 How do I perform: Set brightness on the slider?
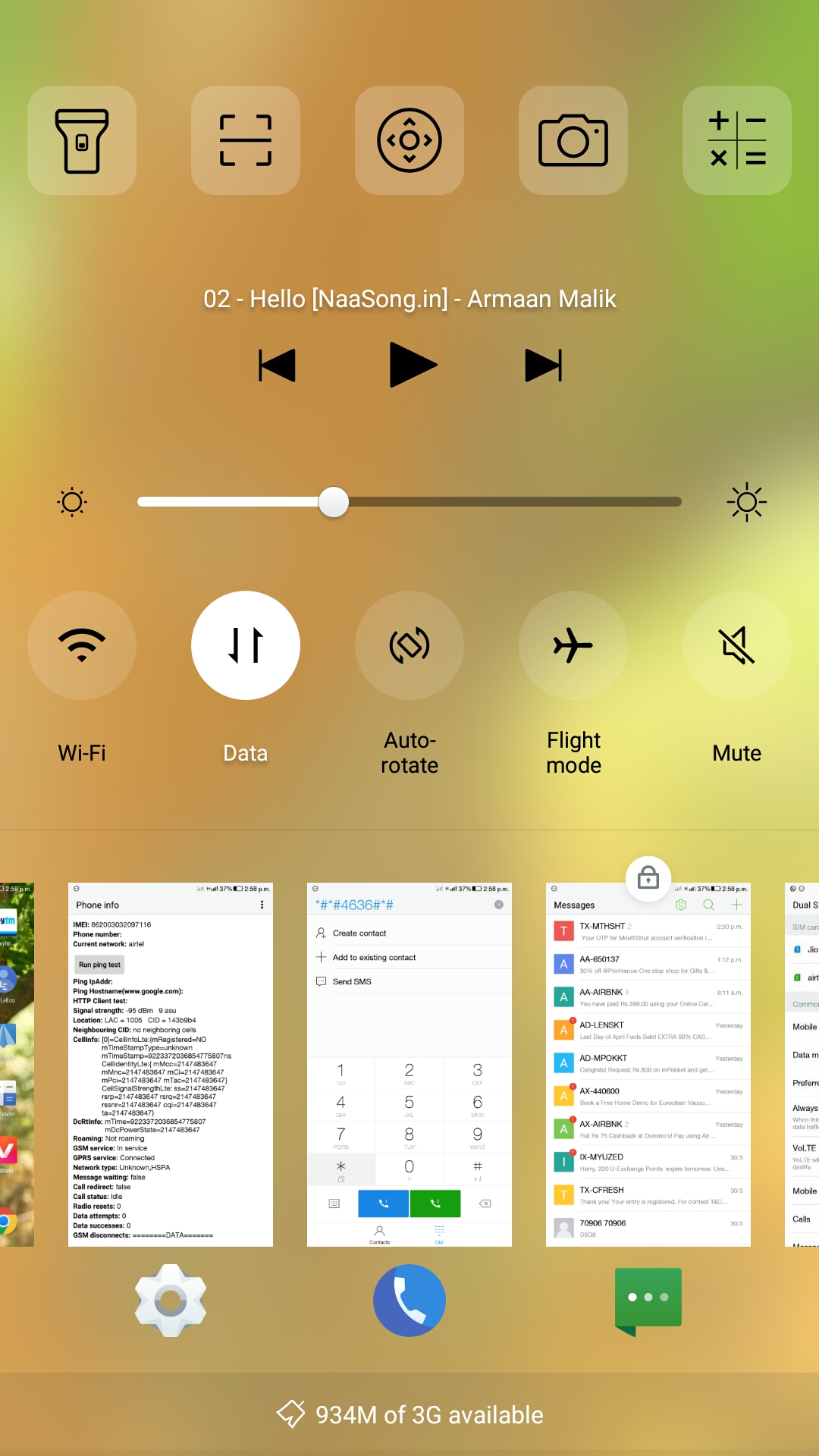[334, 502]
